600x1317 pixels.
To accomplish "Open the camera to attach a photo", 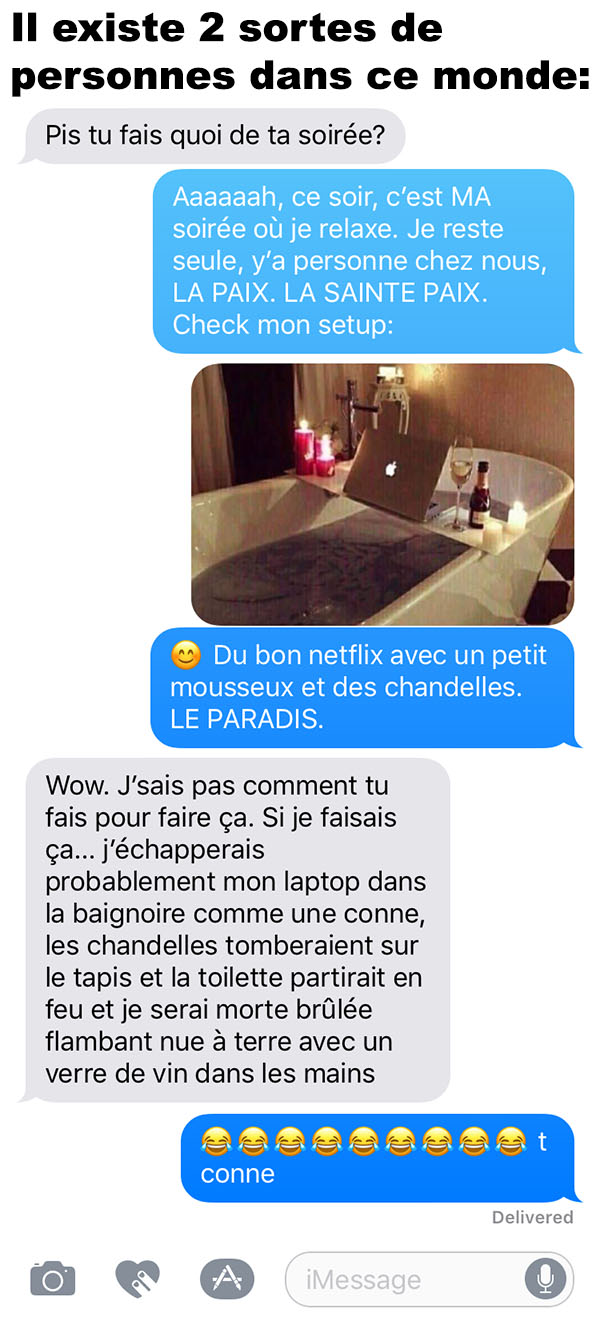I will pos(52,1279).
